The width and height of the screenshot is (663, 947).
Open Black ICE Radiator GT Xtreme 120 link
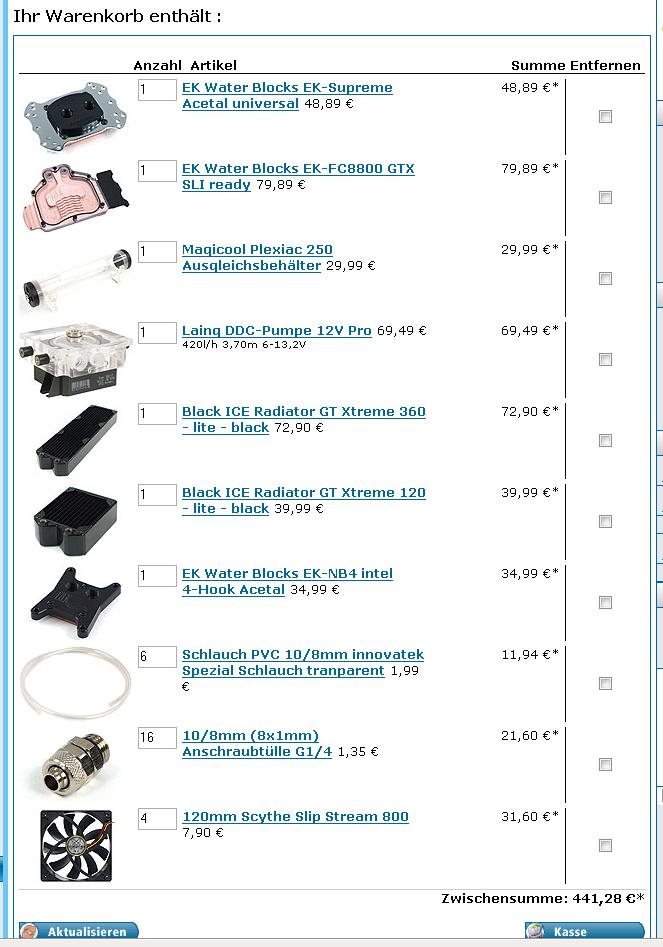point(303,493)
